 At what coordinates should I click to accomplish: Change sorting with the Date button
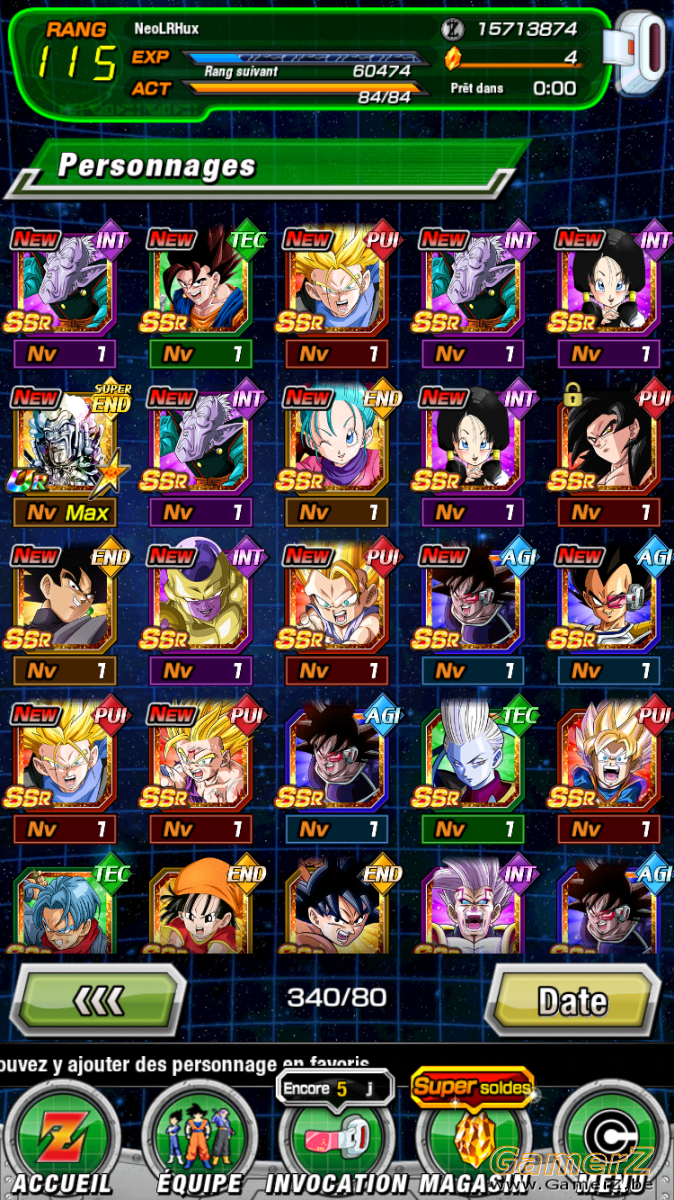[x=573, y=1000]
